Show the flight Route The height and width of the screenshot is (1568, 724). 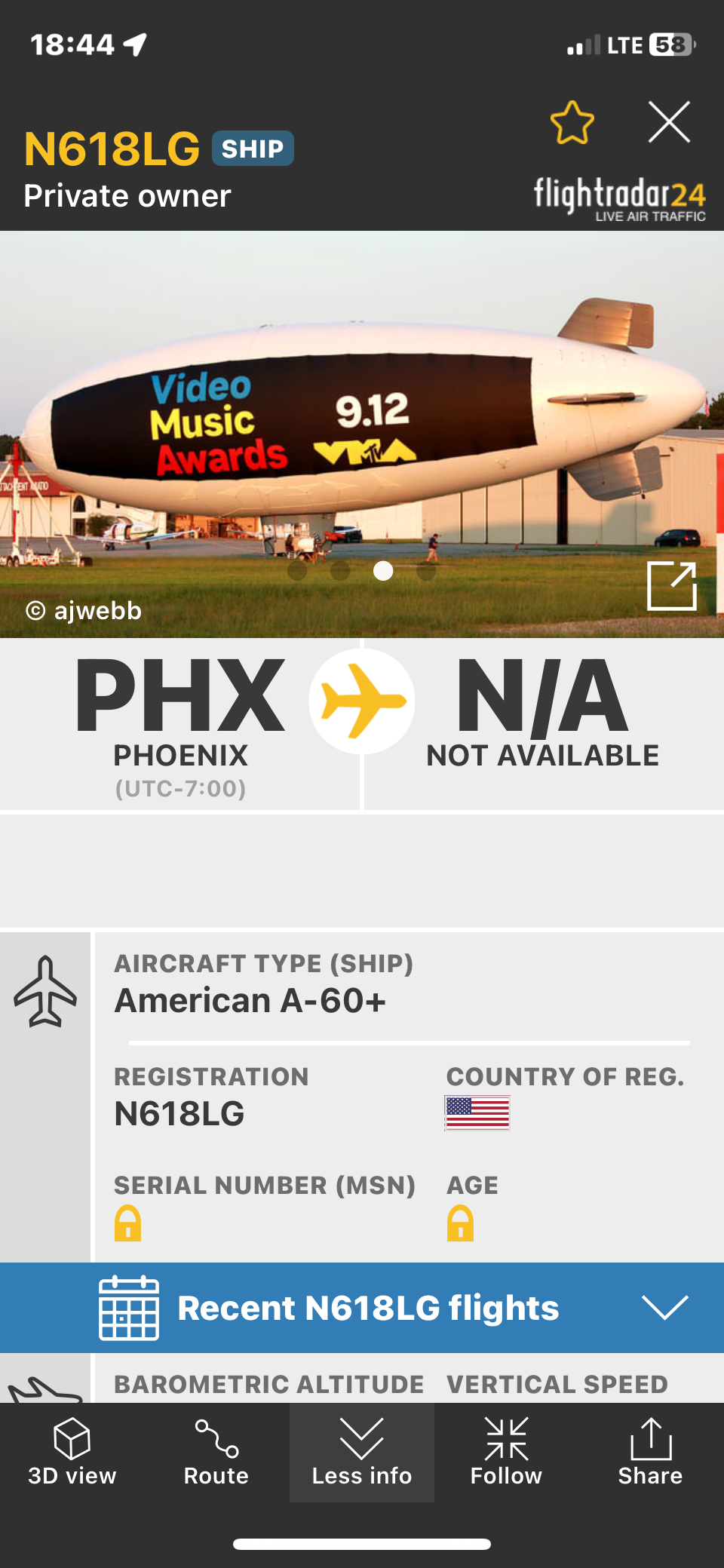coord(216,1452)
